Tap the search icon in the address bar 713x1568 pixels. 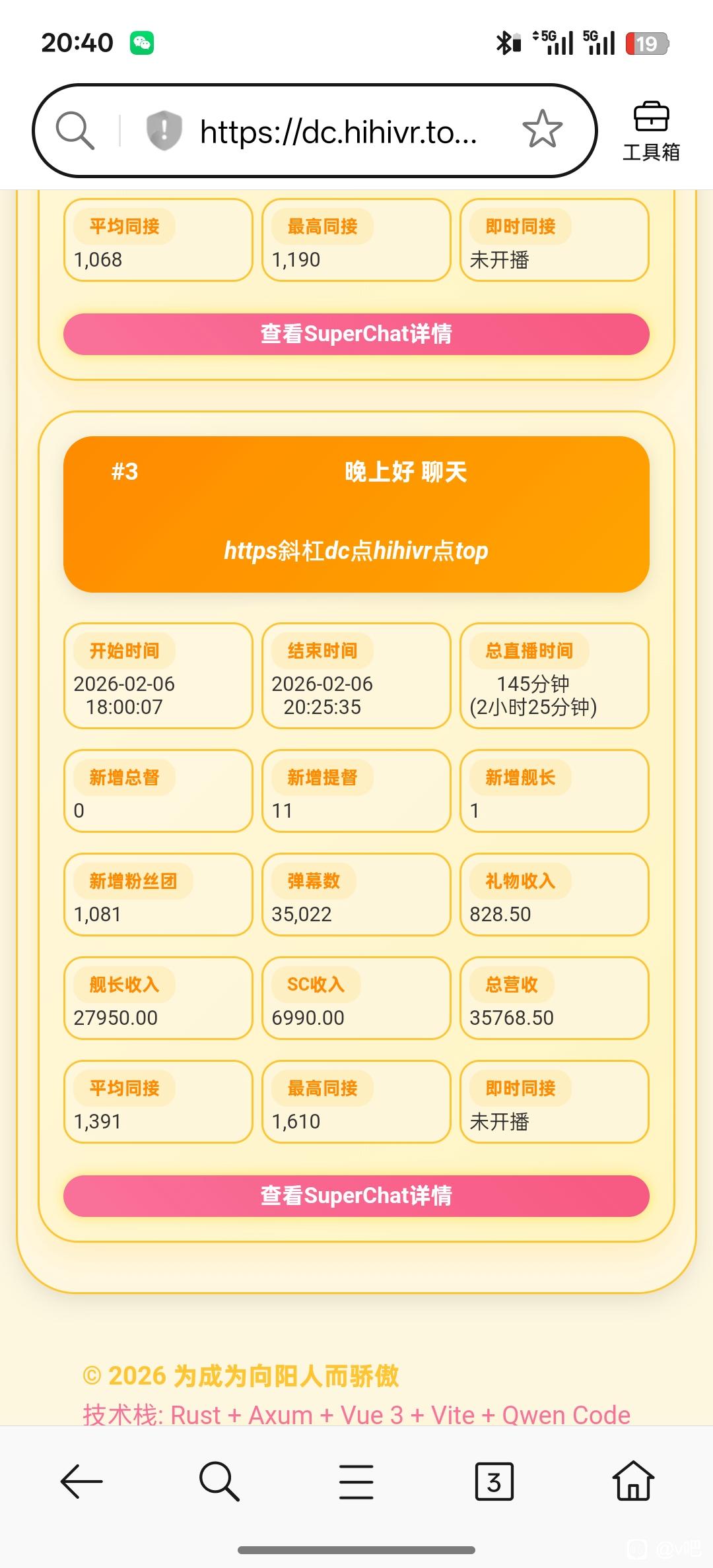(75, 130)
